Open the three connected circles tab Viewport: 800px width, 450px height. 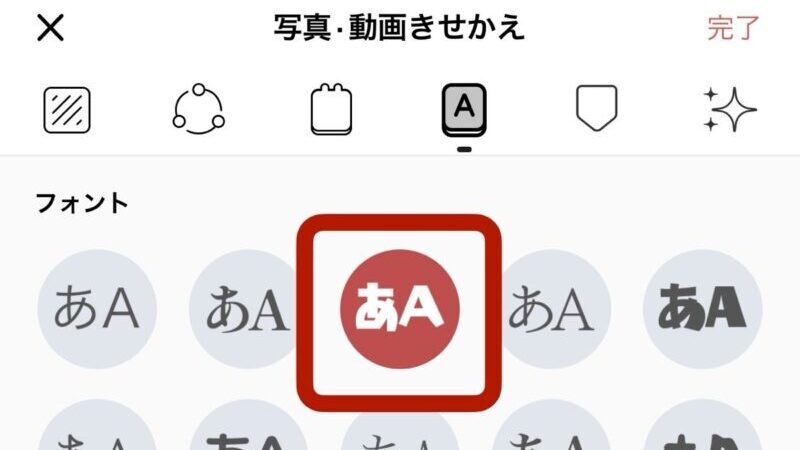[x=199, y=109]
